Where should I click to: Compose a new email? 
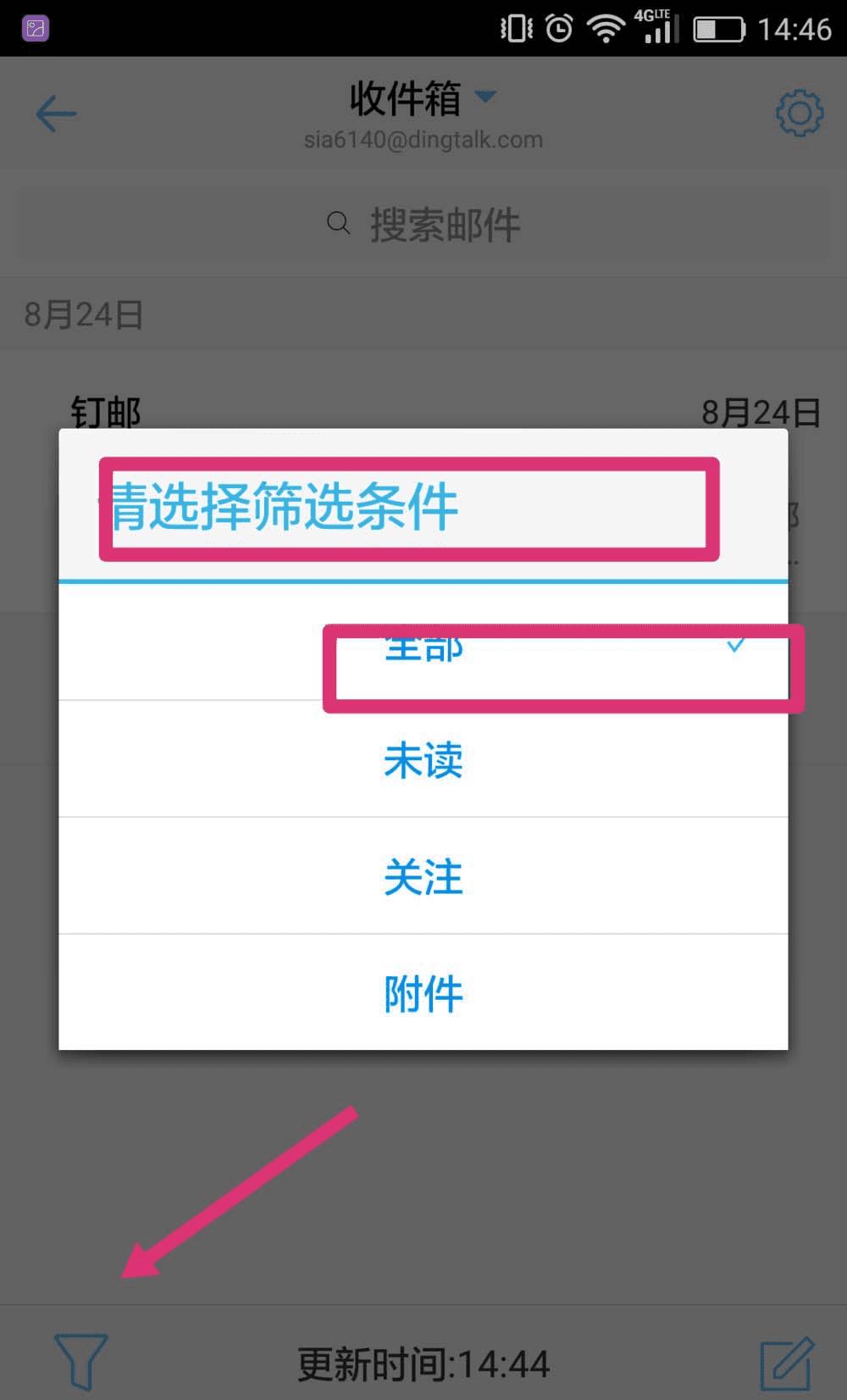coord(786,1363)
